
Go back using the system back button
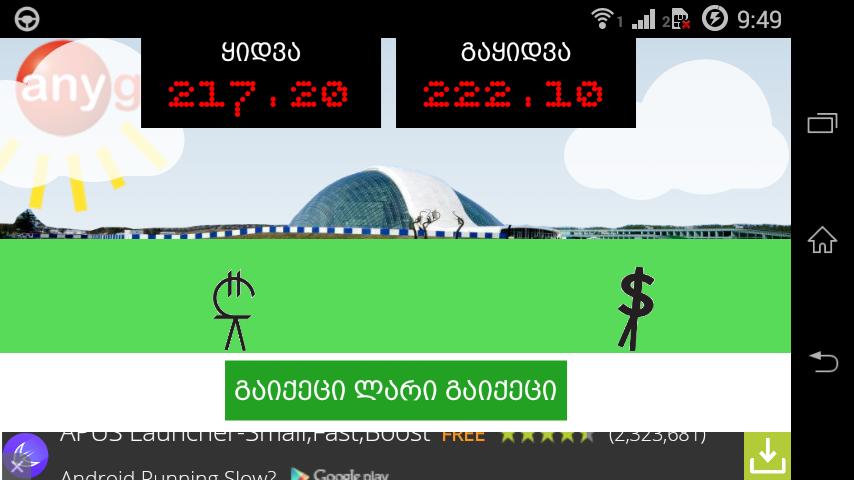click(x=822, y=361)
